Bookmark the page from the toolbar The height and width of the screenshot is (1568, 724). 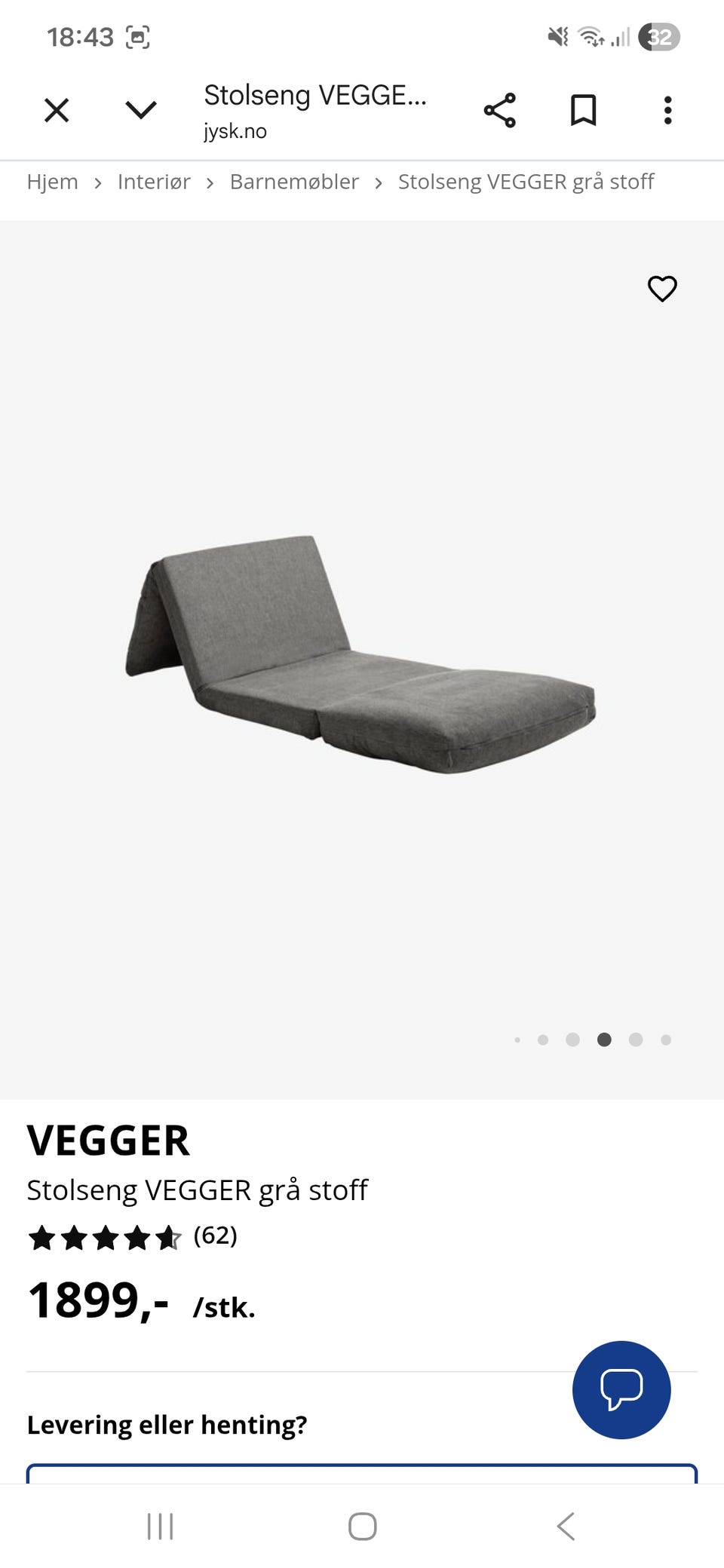(583, 111)
